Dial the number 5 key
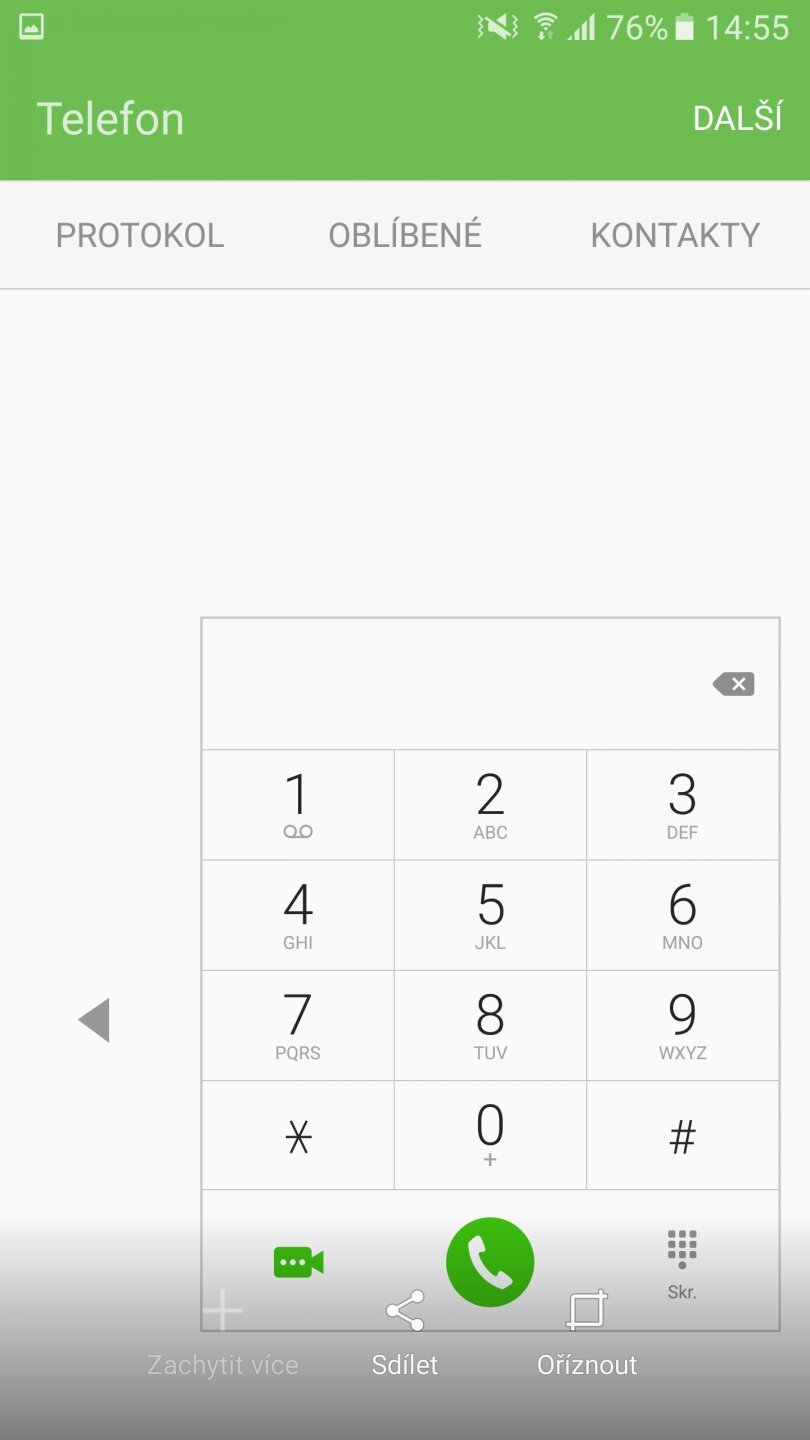Viewport: 810px width, 1440px height. click(x=489, y=915)
